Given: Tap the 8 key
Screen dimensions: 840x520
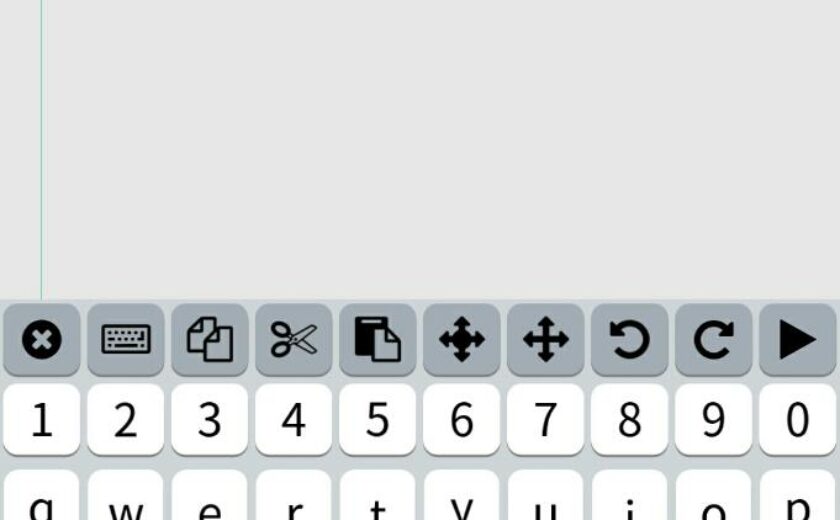Looking at the screenshot, I should point(630,420).
